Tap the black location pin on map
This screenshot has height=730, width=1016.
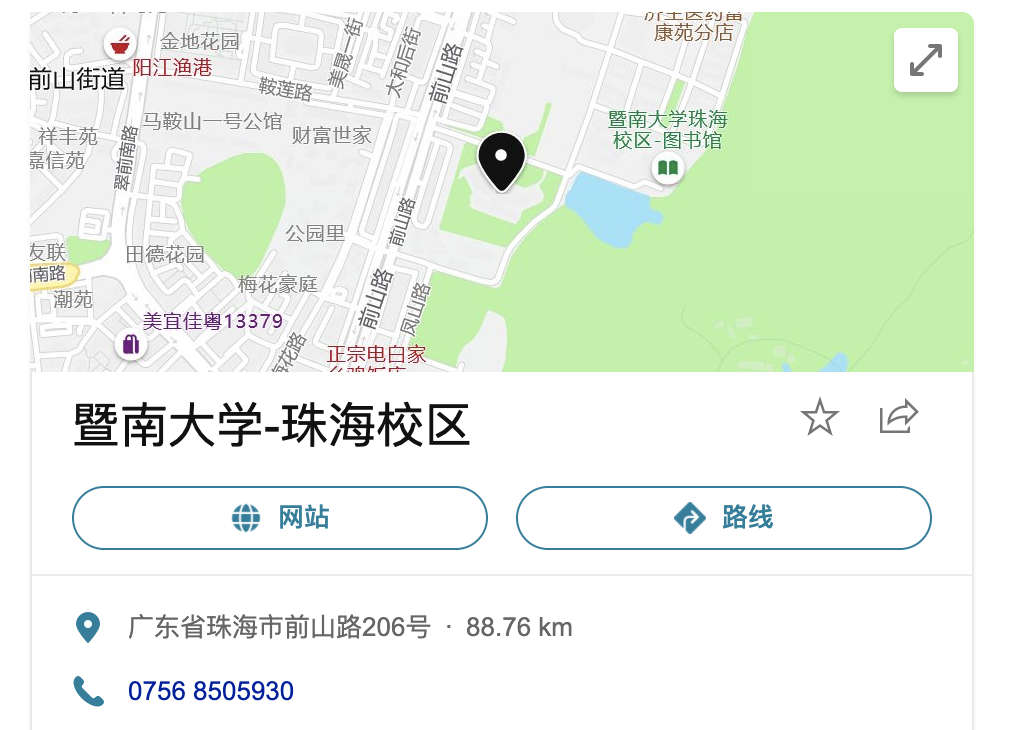pos(501,160)
